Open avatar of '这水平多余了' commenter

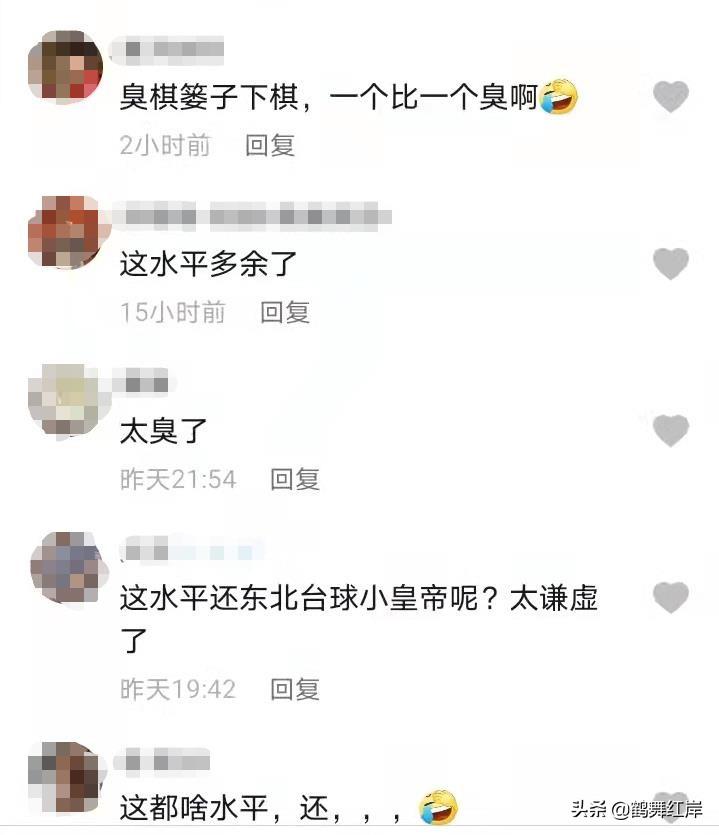(x=66, y=232)
